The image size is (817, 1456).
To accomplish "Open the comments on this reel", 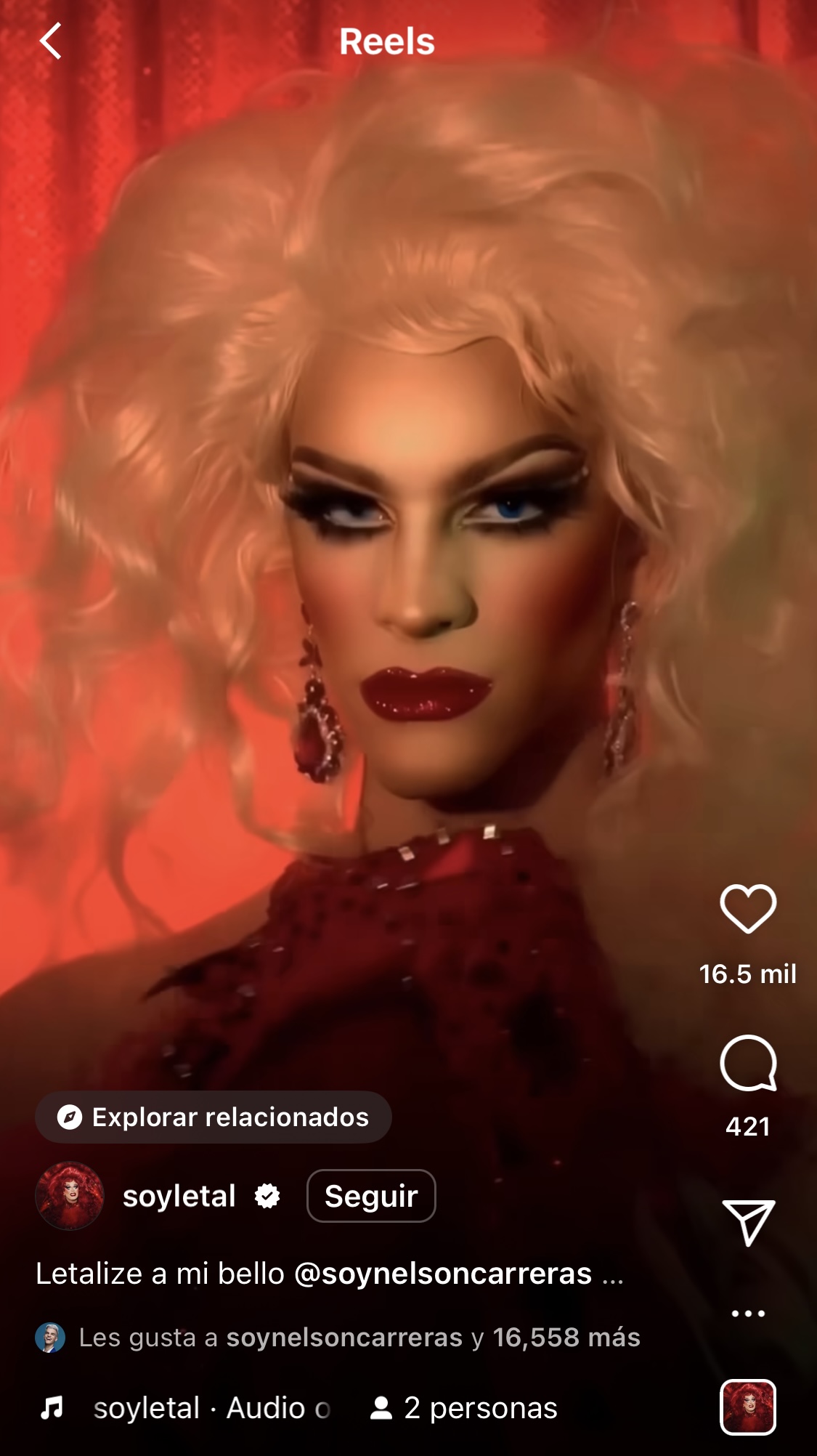I will tap(748, 1063).
